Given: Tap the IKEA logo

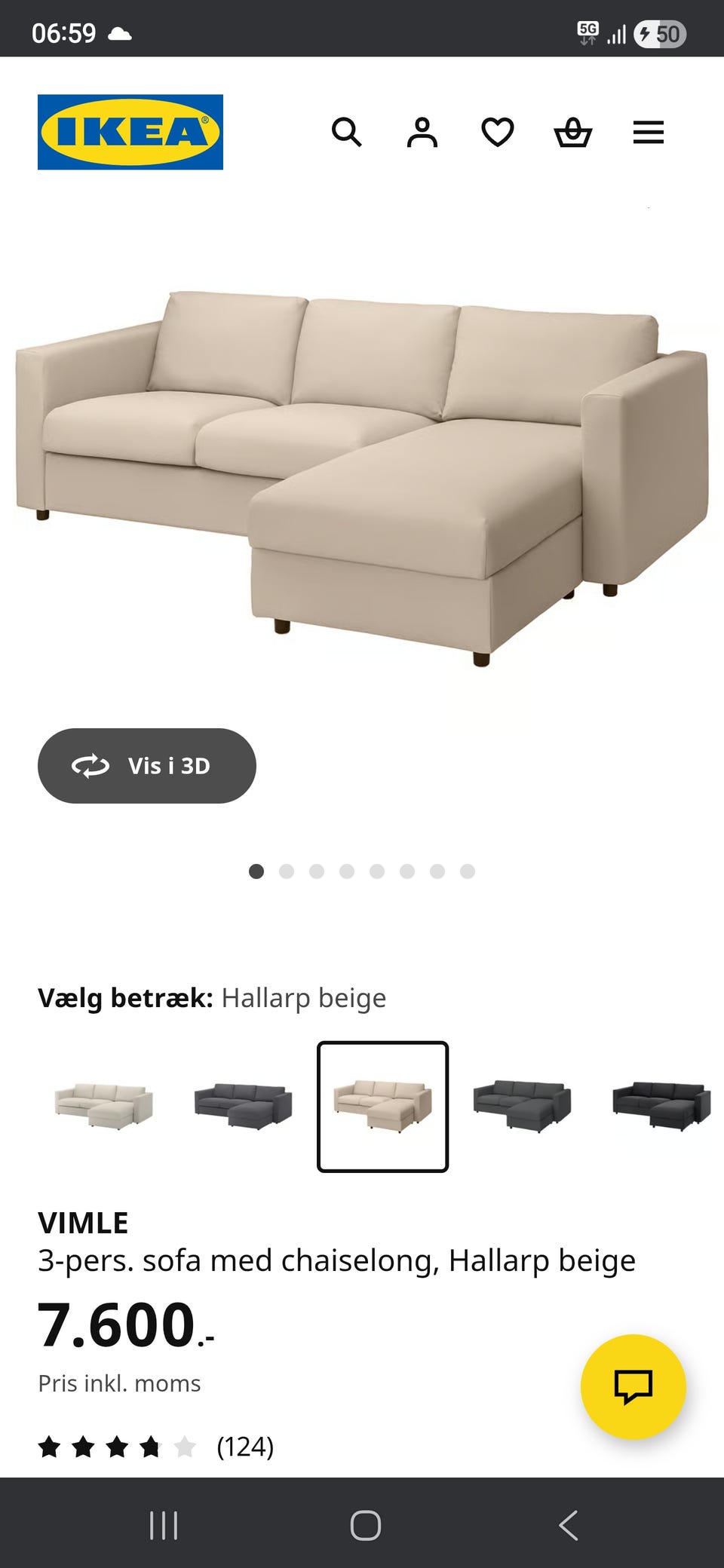Looking at the screenshot, I should point(129,129).
